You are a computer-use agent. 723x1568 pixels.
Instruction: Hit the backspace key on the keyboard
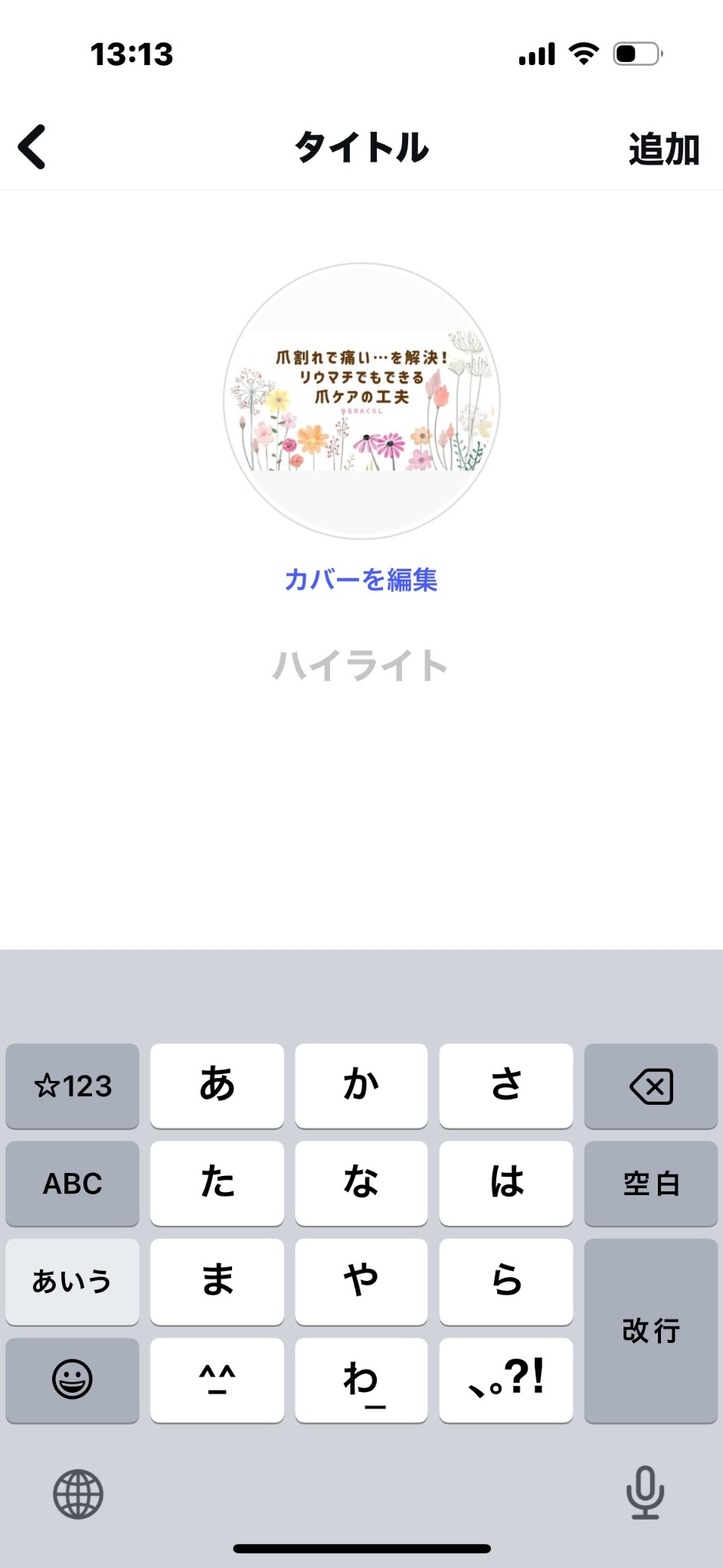click(x=650, y=1086)
